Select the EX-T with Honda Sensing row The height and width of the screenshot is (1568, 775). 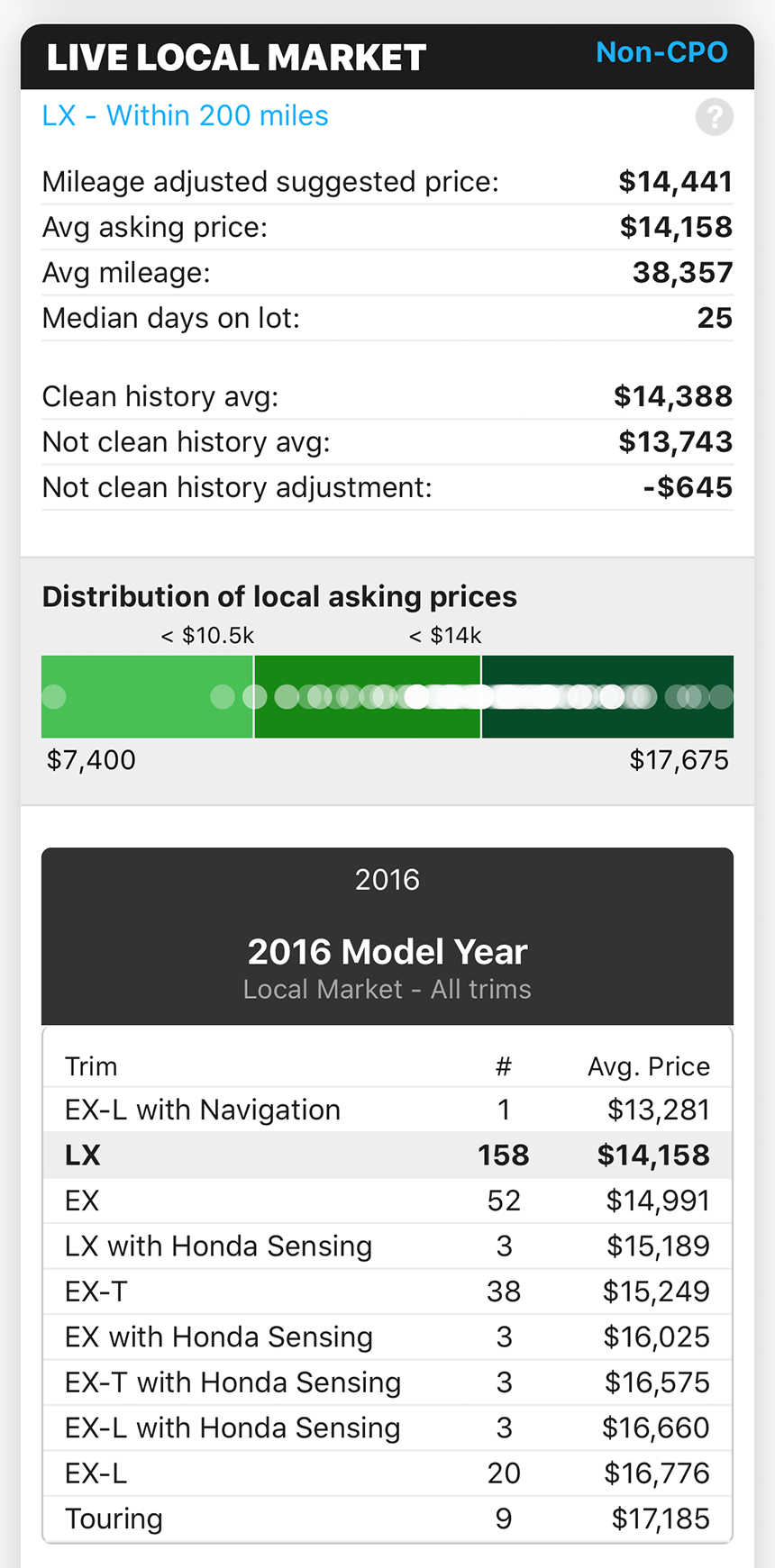(387, 1382)
